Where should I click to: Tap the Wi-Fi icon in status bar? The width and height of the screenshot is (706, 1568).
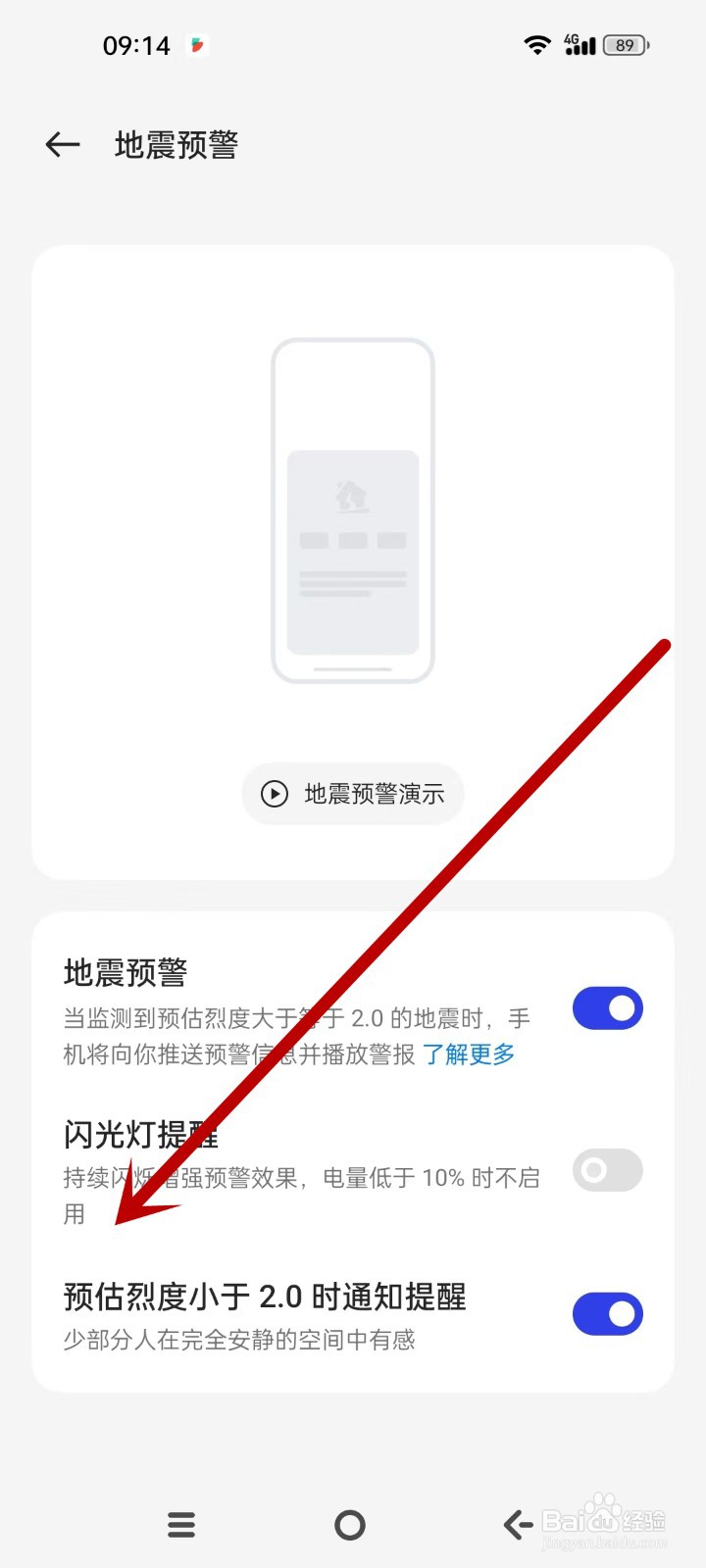click(x=537, y=44)
